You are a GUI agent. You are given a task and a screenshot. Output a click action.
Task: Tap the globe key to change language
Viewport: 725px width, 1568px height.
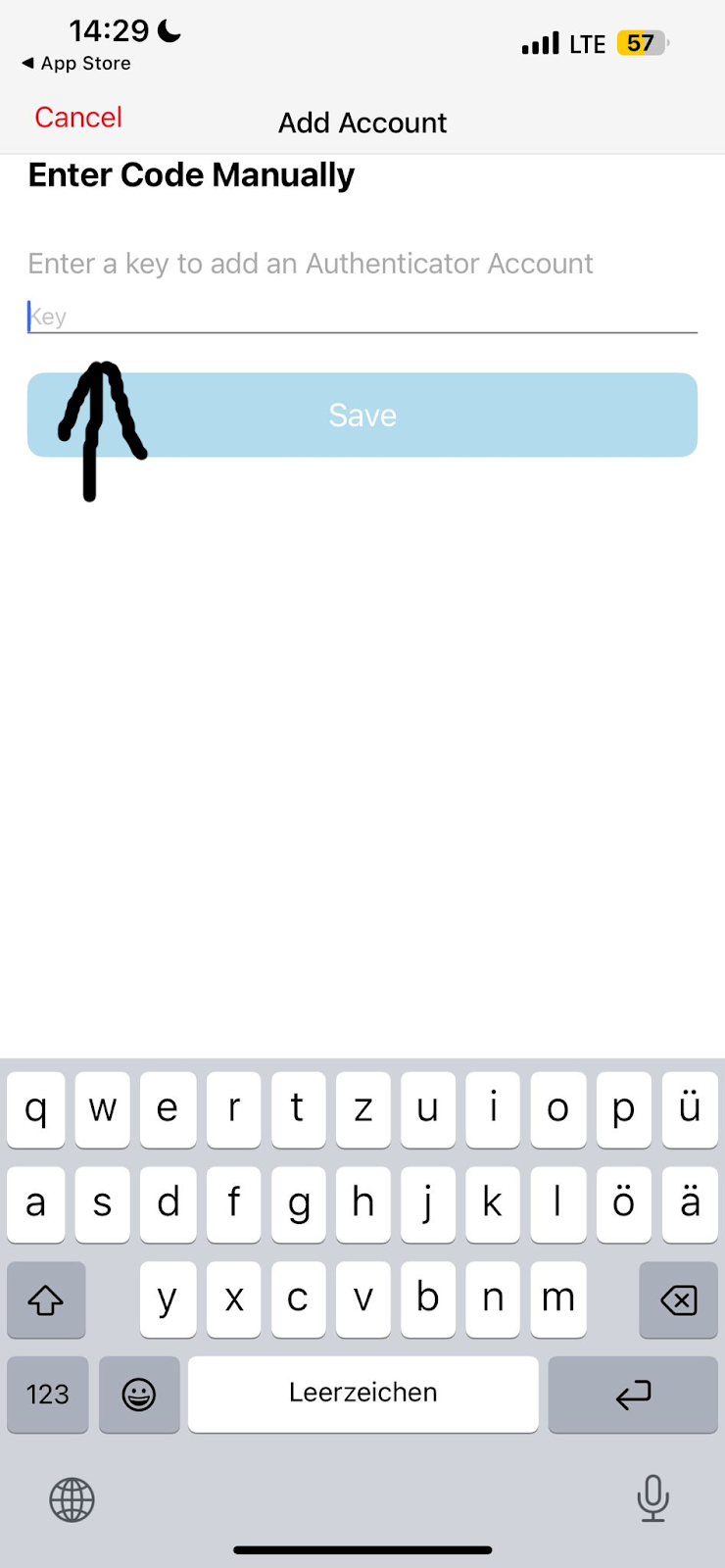[x=72, y=1499]
